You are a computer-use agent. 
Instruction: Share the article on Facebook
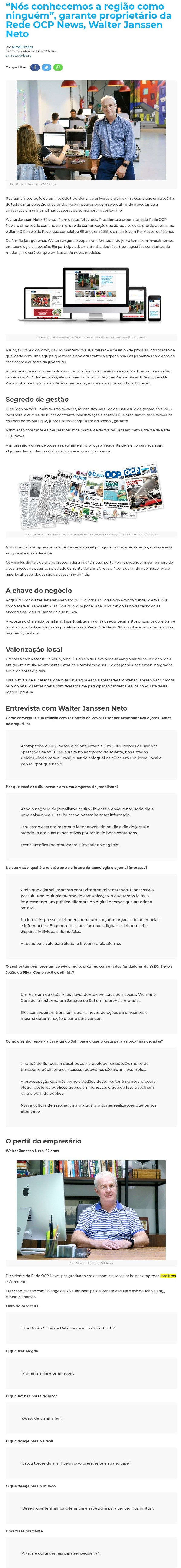(x=35, y=68)
